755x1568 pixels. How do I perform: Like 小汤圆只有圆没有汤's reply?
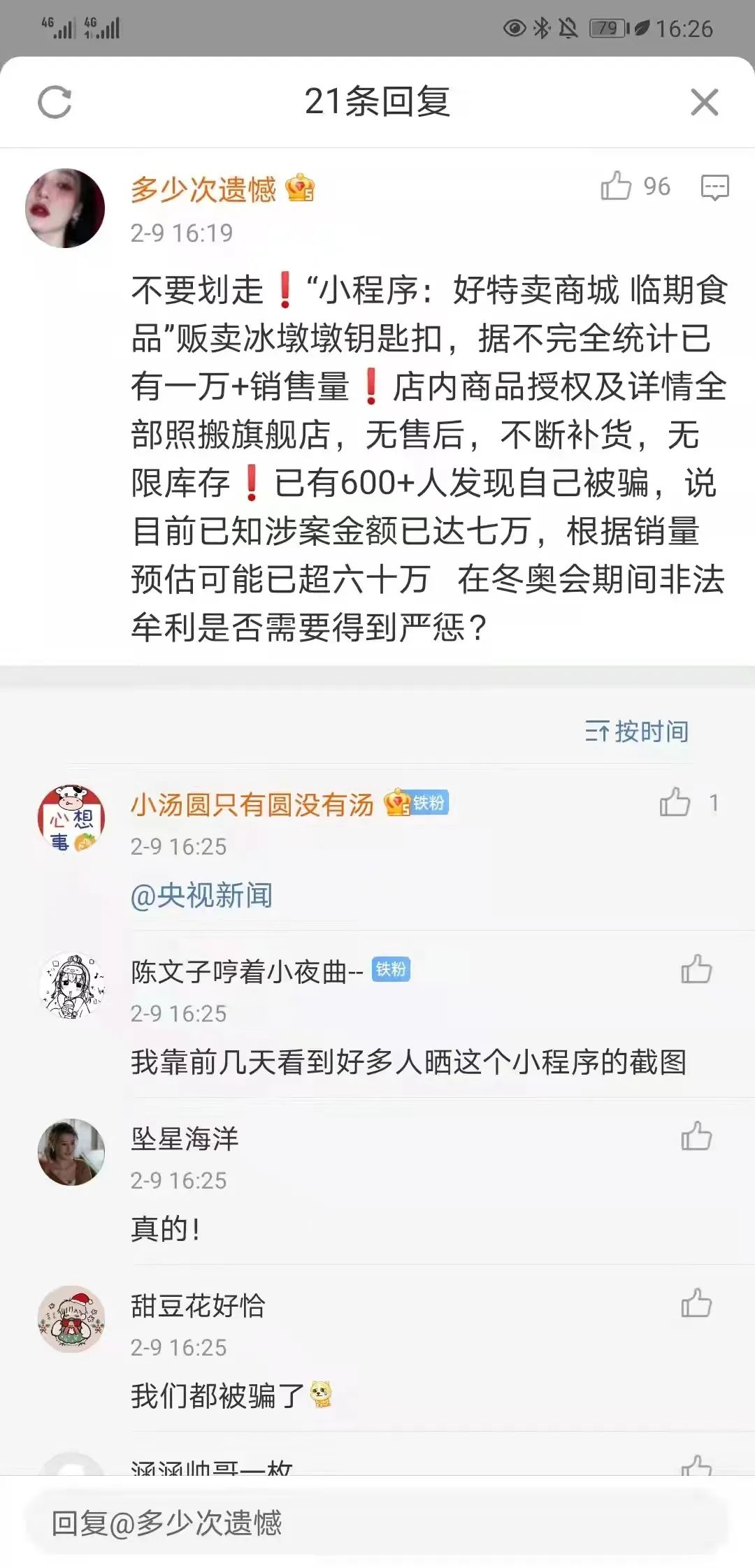[x=675, y=802]
